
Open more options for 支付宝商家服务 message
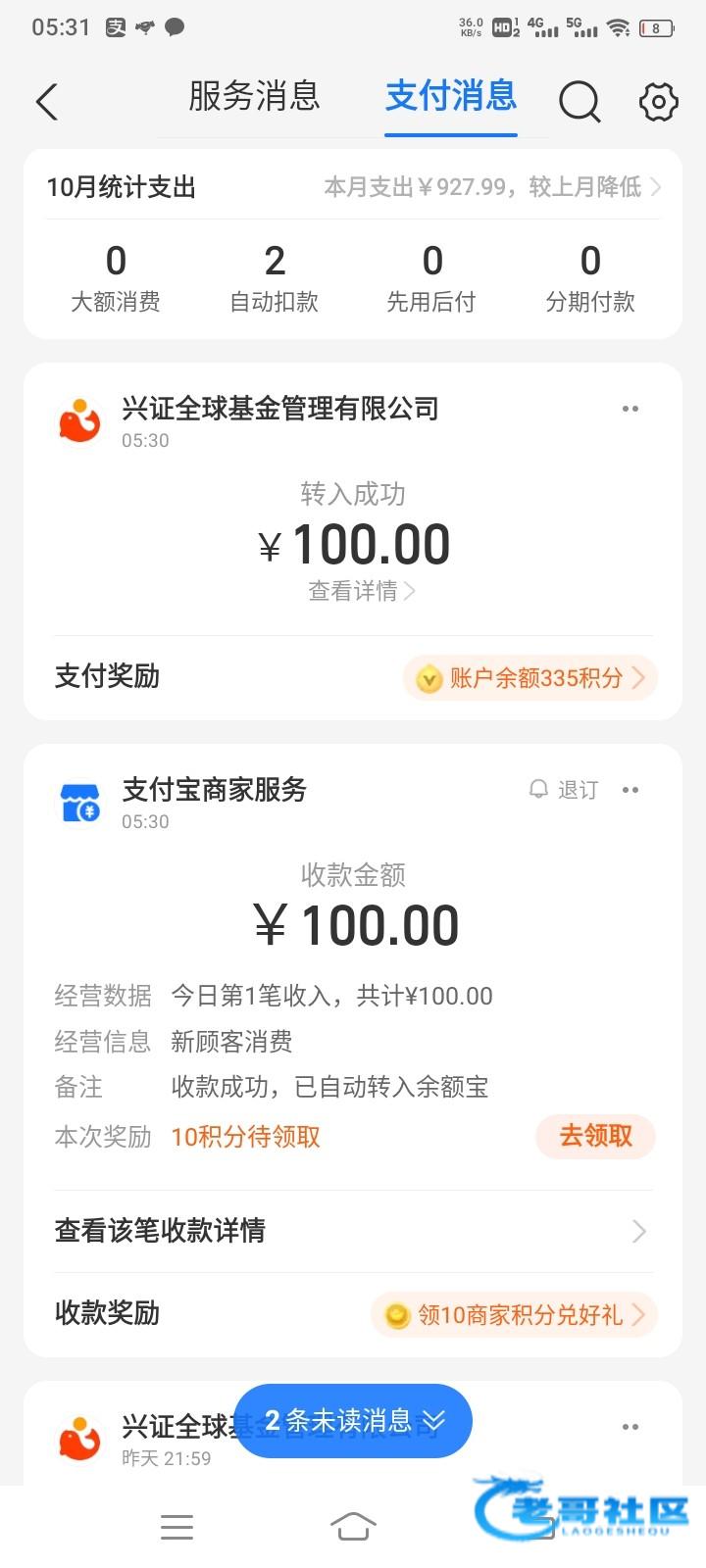(630, 790)
